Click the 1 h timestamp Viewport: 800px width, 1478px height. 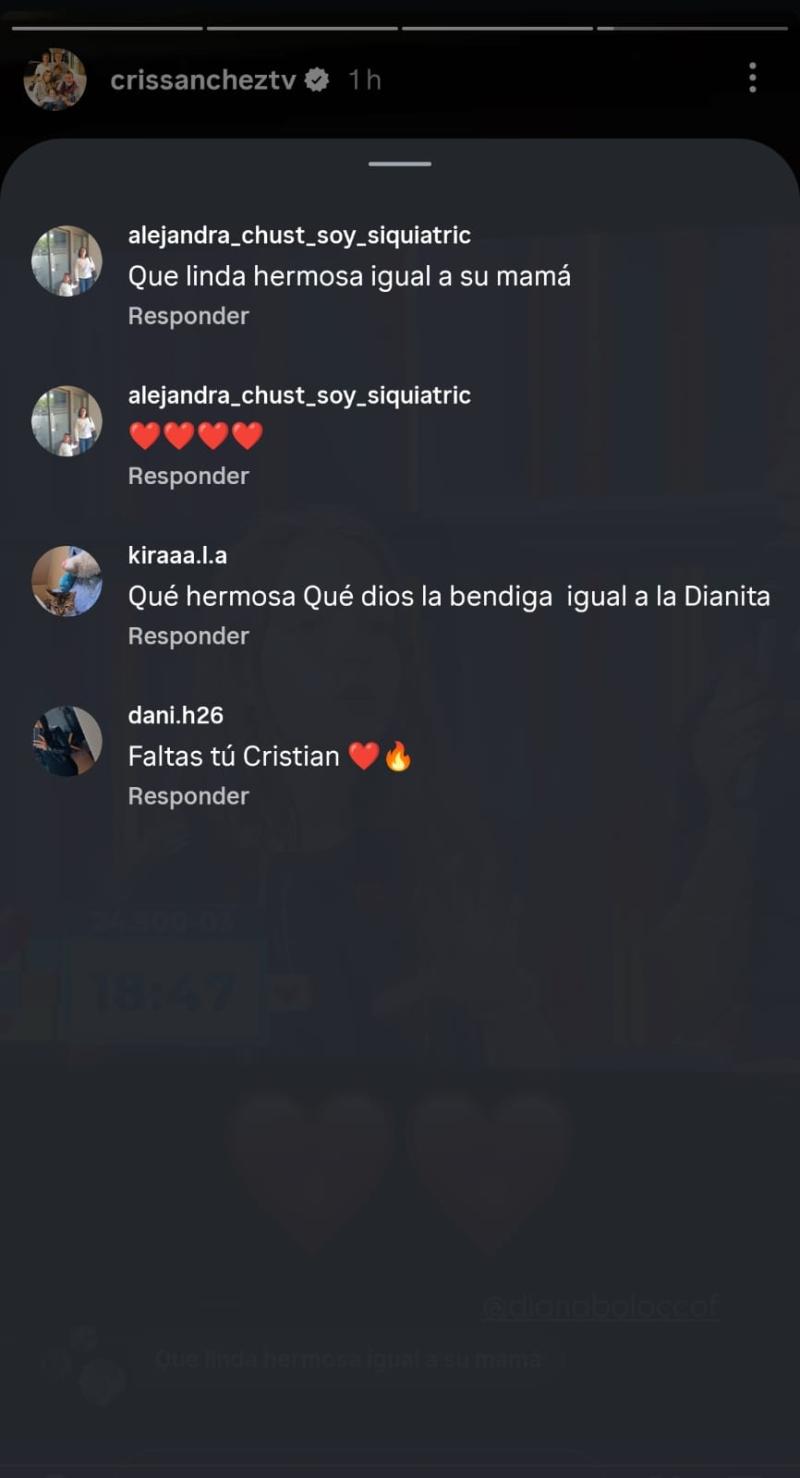click(x=363, y=79)
